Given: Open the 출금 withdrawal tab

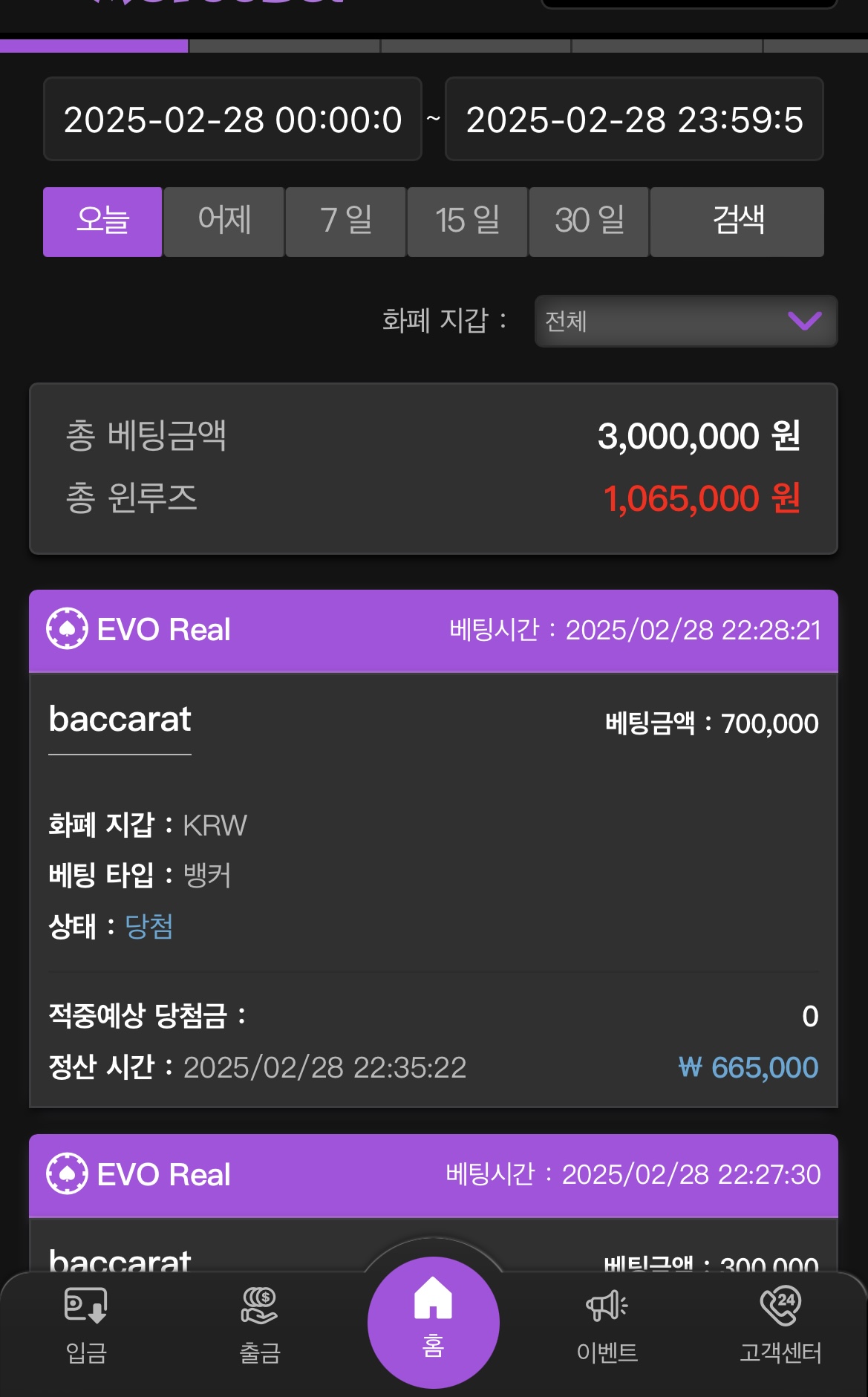Looking at the screenshot, I should 259,1326.
